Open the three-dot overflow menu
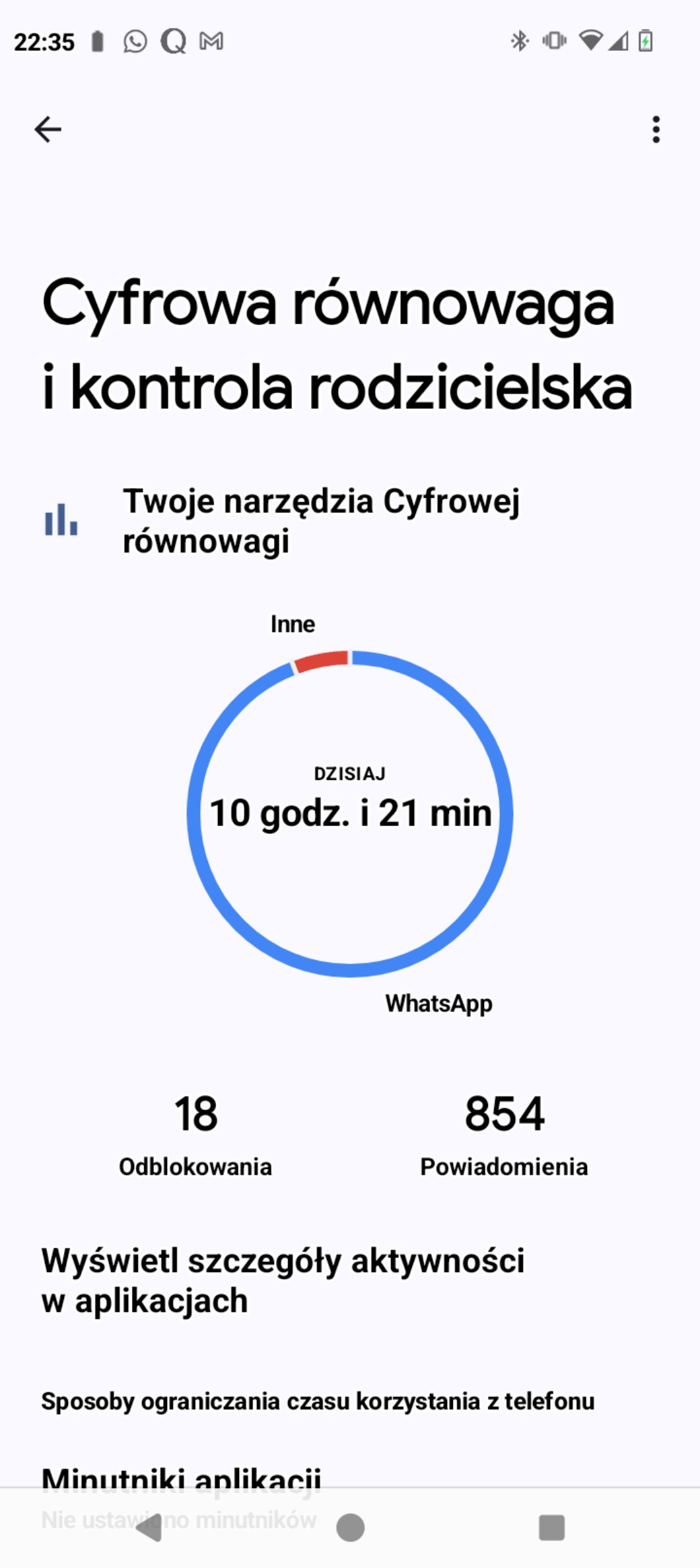The width and height of the screenshot is (700, 1568). pos(655,130)
